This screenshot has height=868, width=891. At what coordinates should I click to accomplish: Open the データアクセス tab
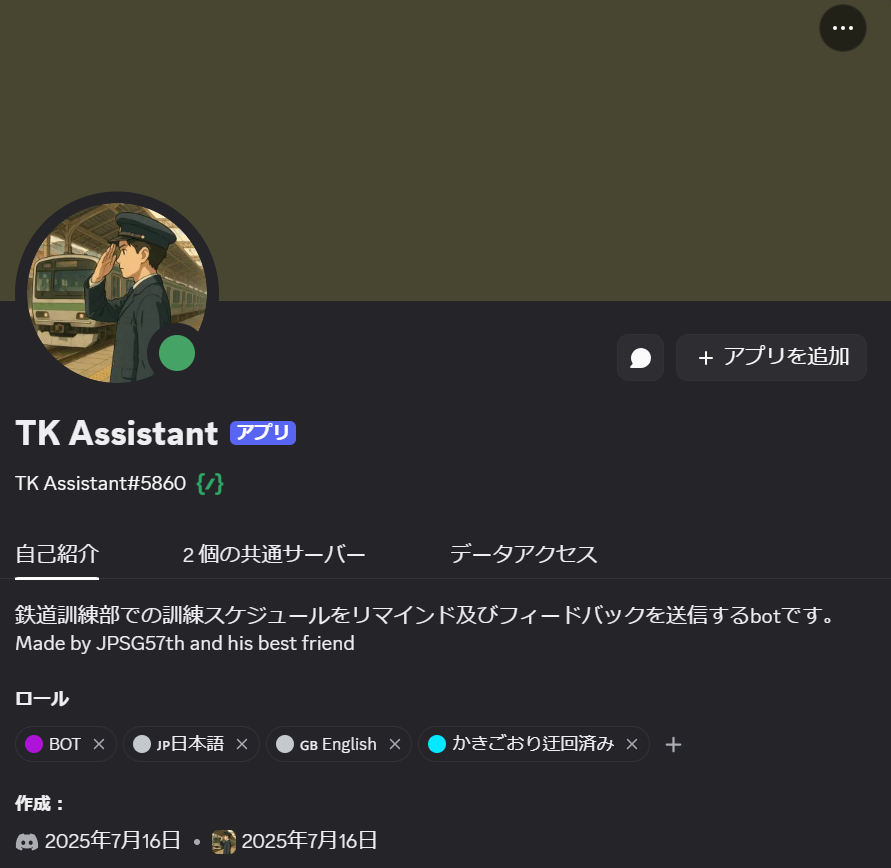pyautogui.click(x=523, y=554)
